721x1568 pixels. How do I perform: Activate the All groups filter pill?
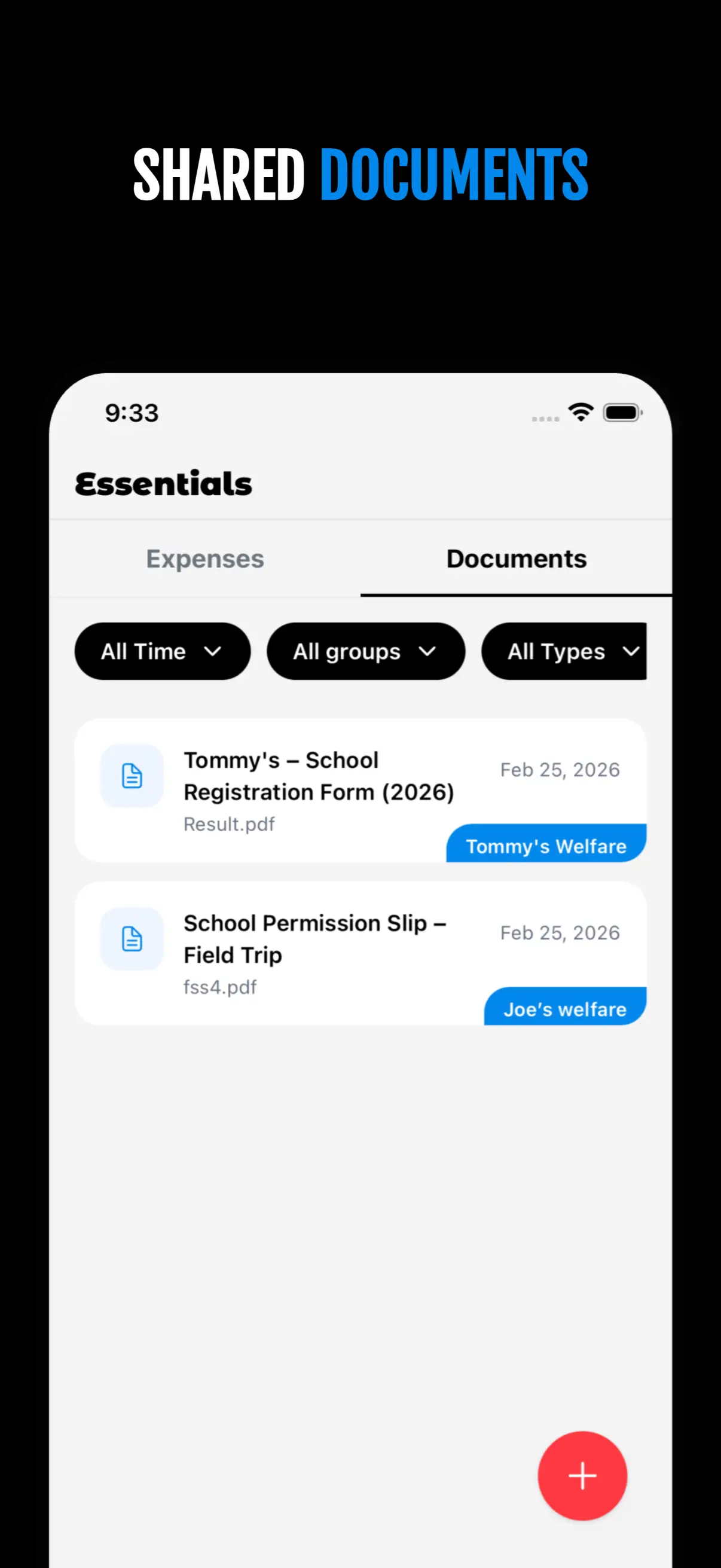(366, 651)
